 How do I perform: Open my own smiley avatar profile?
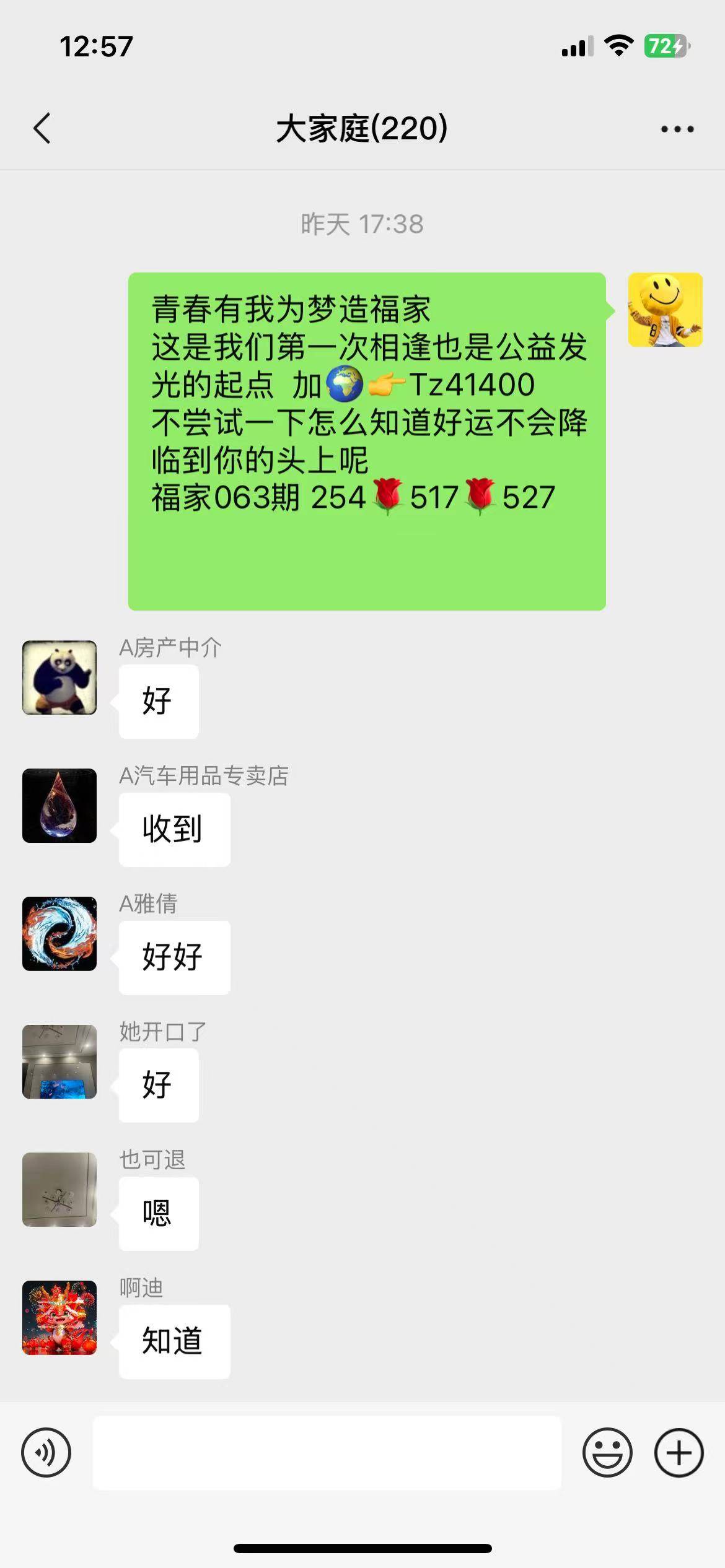[665, 310]
